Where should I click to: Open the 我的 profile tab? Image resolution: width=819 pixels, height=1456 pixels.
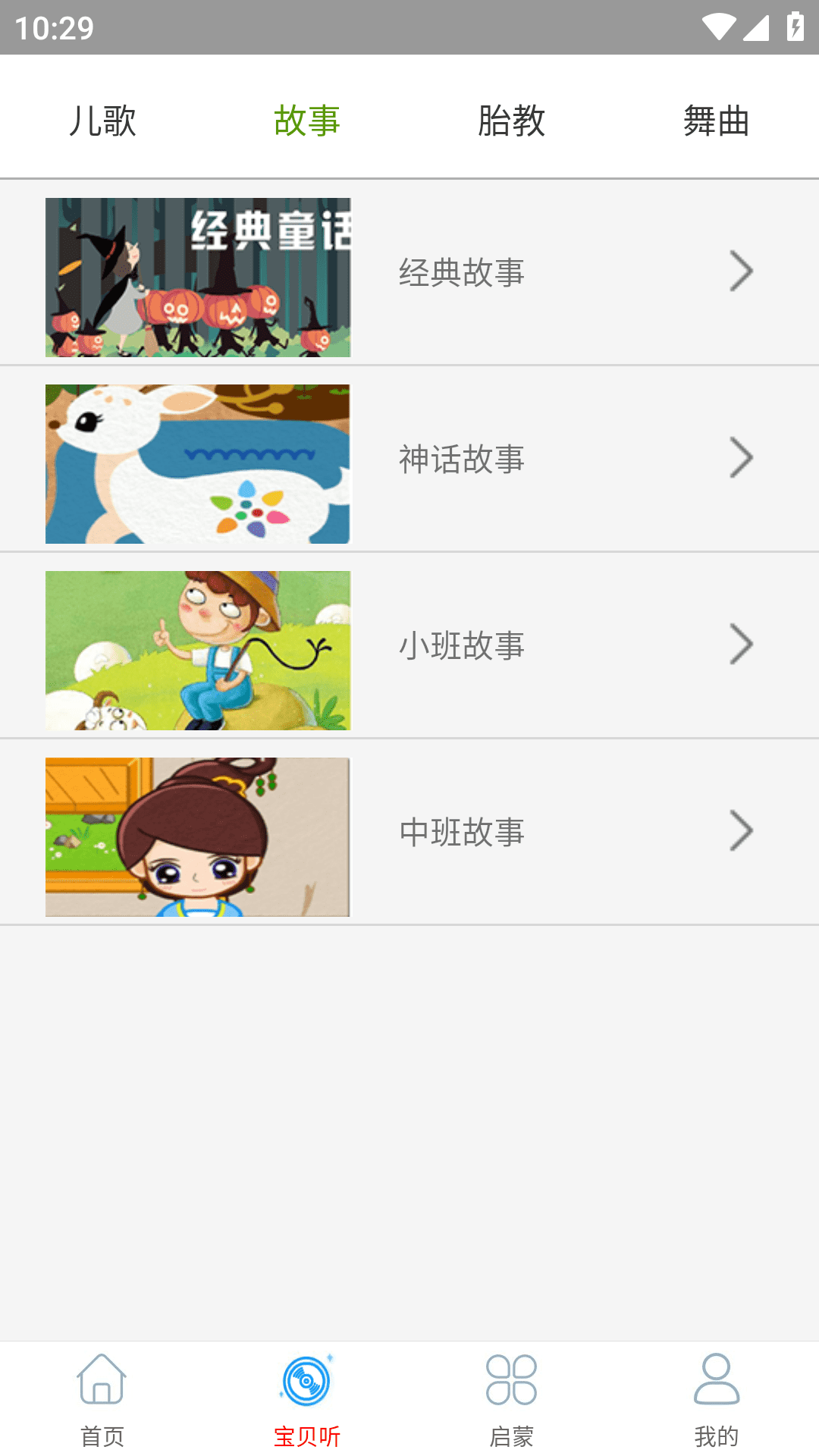(717, 1399)
